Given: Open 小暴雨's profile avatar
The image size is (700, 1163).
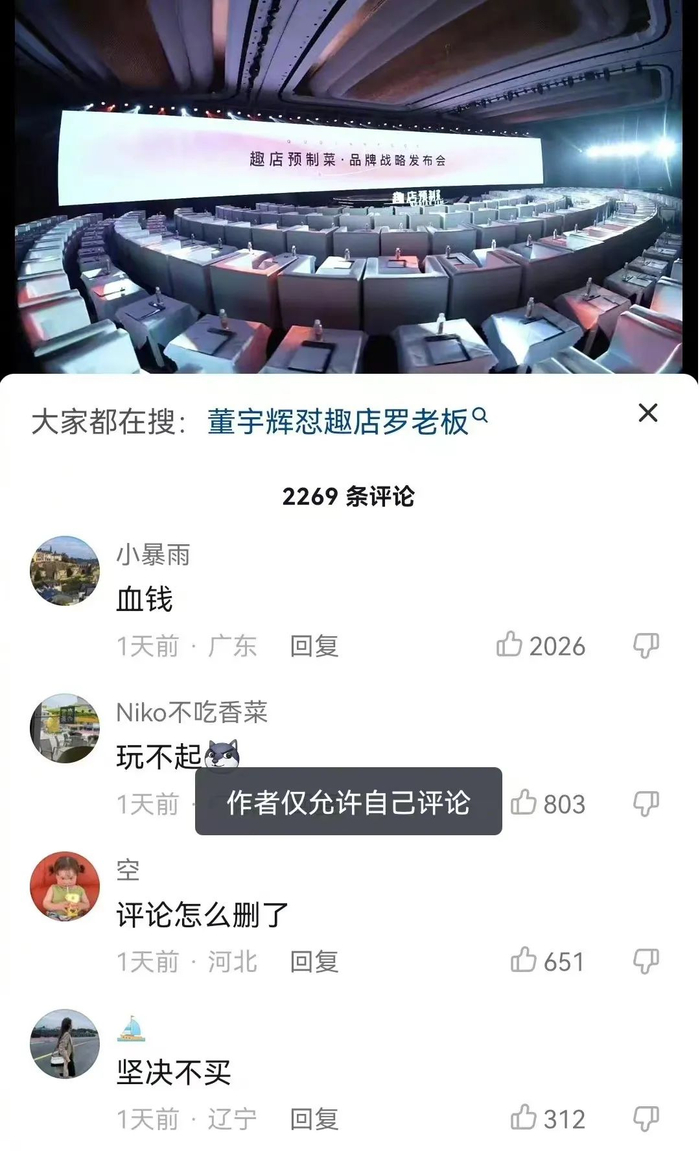Looking at the screenshot, I should coord(65,571).
